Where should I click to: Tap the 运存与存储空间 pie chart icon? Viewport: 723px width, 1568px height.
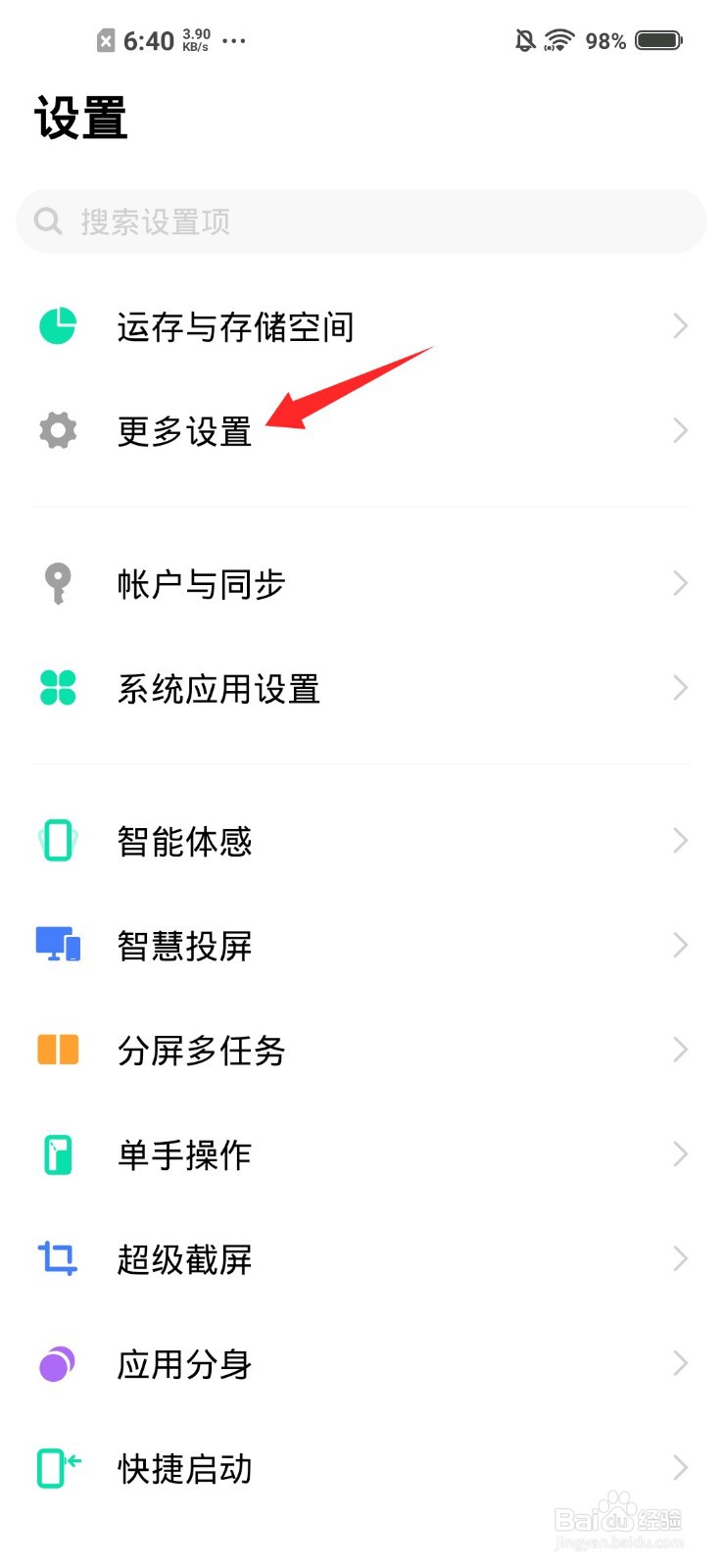[57, 325]
